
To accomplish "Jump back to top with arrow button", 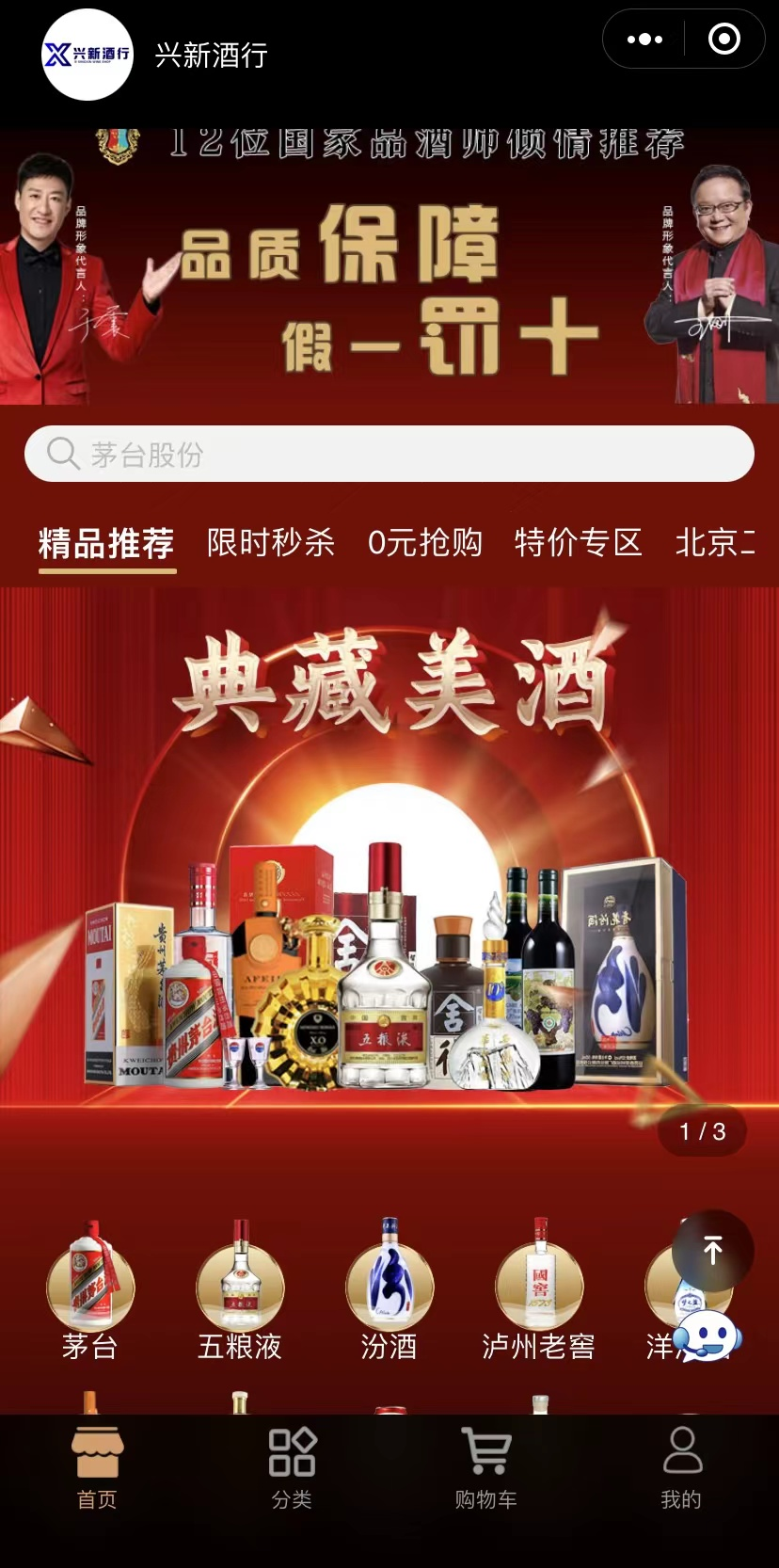I will (713, 1250).
